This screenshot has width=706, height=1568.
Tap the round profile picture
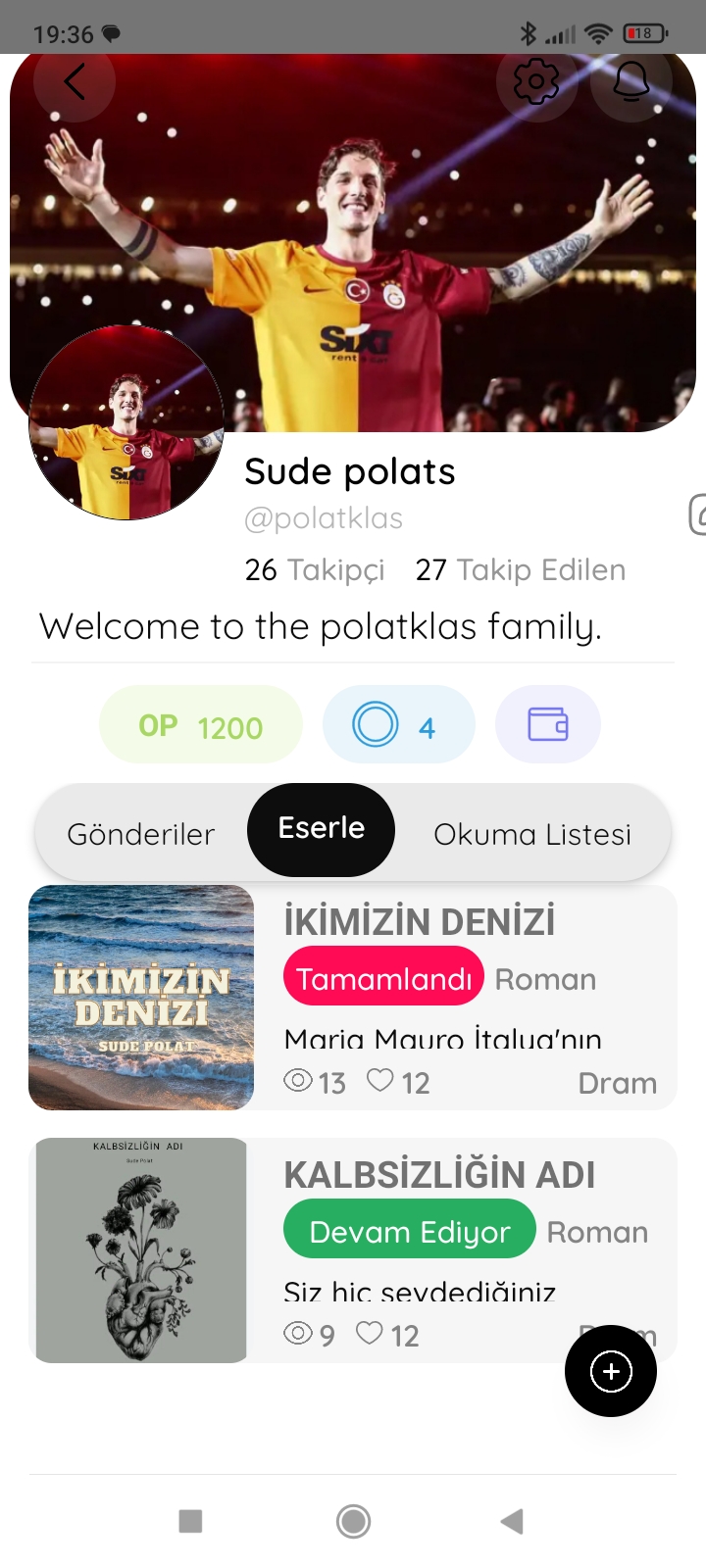click(126, 422)
